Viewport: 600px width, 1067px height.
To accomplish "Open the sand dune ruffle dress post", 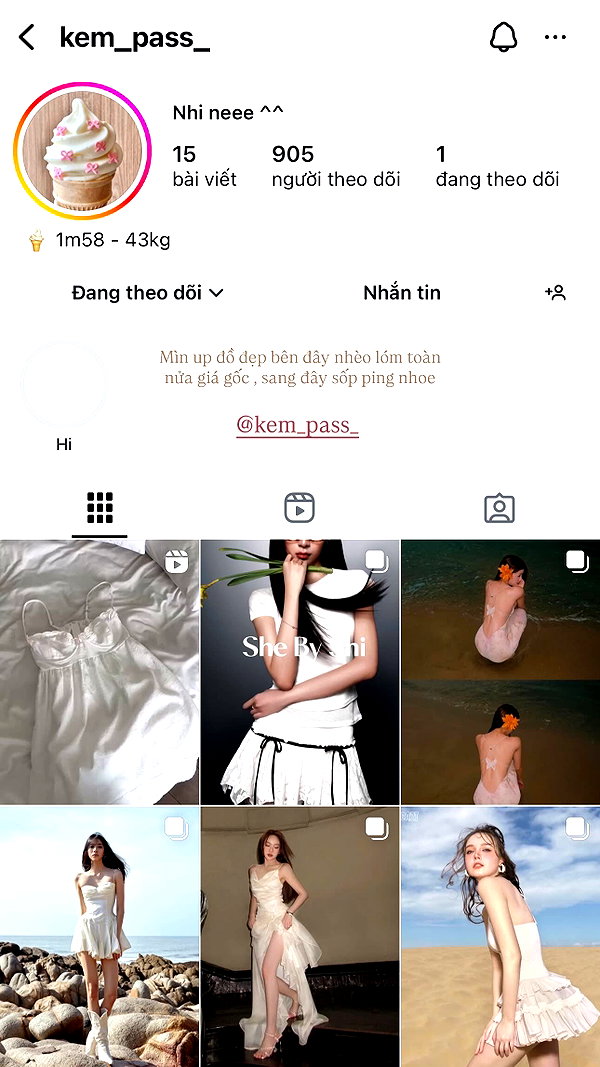I will [x=501, y=937].
